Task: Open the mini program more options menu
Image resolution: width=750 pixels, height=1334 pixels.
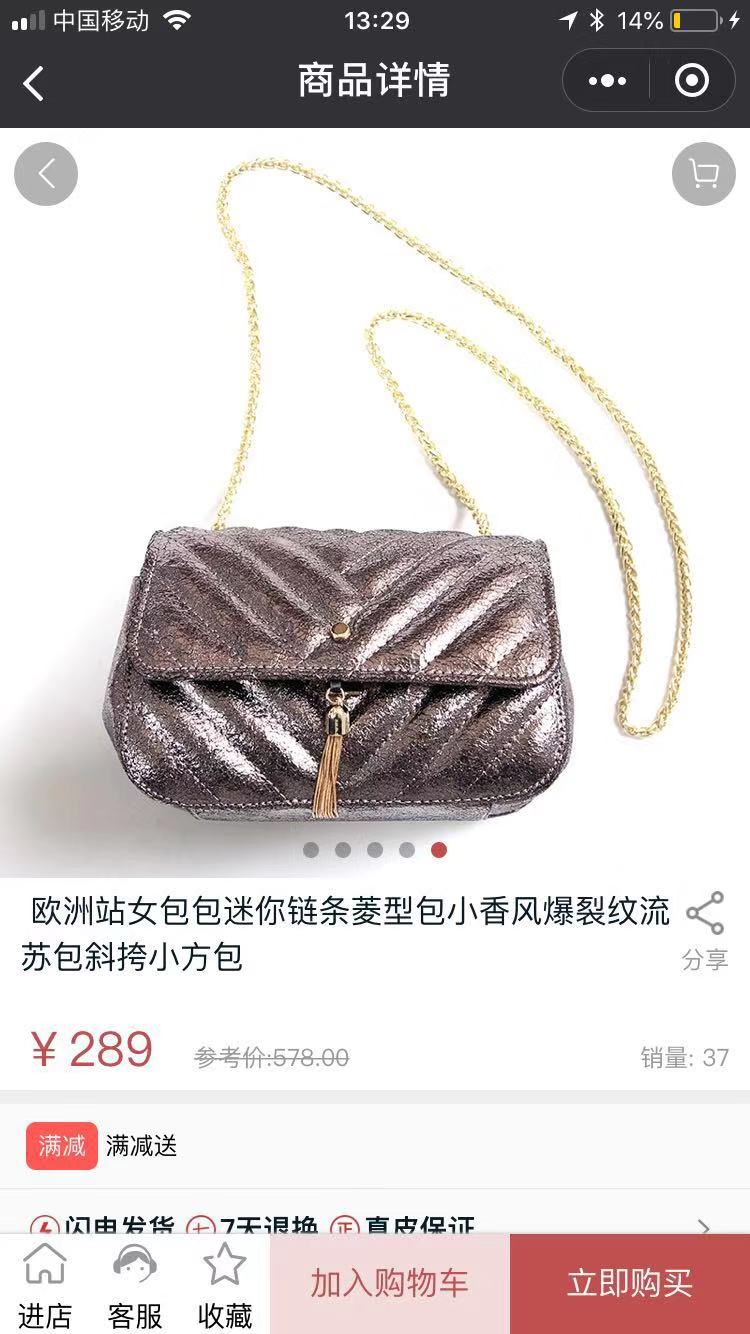Action: tap(607, 81)
